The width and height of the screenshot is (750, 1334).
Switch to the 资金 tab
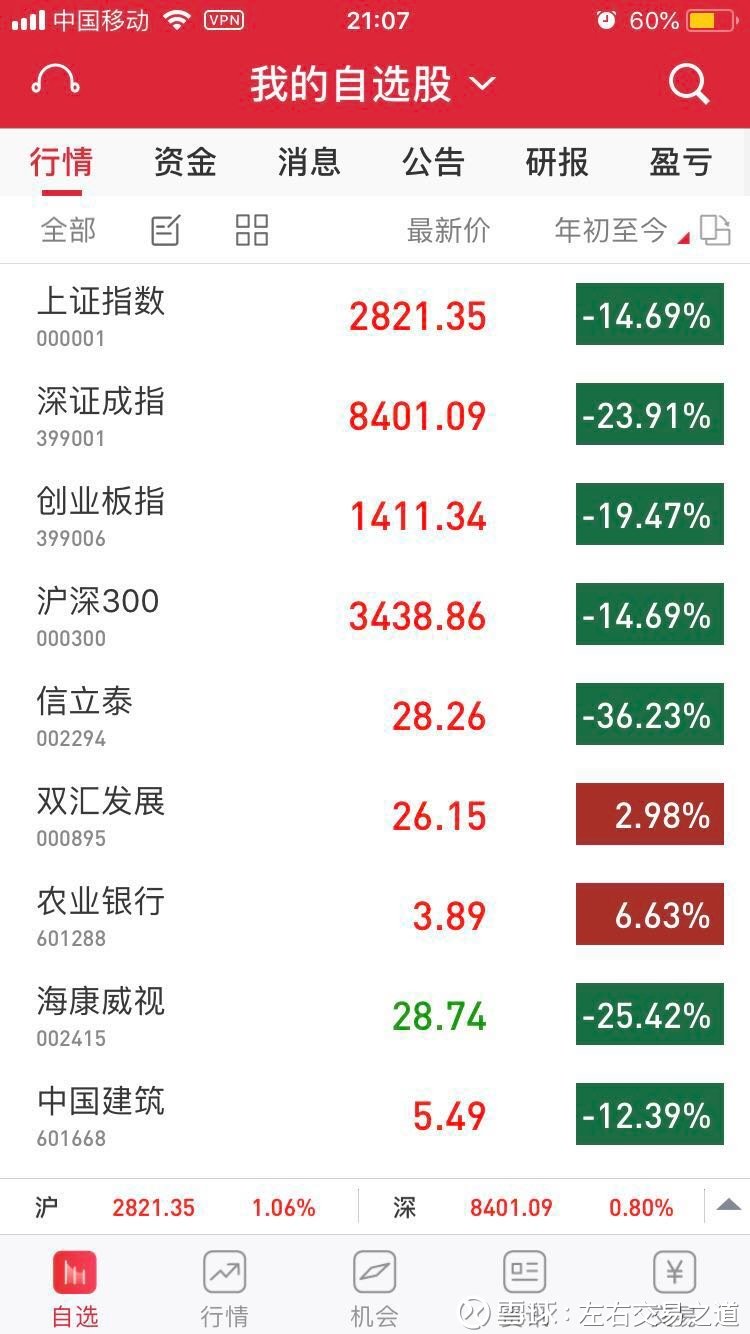click(x=185, y=162)
